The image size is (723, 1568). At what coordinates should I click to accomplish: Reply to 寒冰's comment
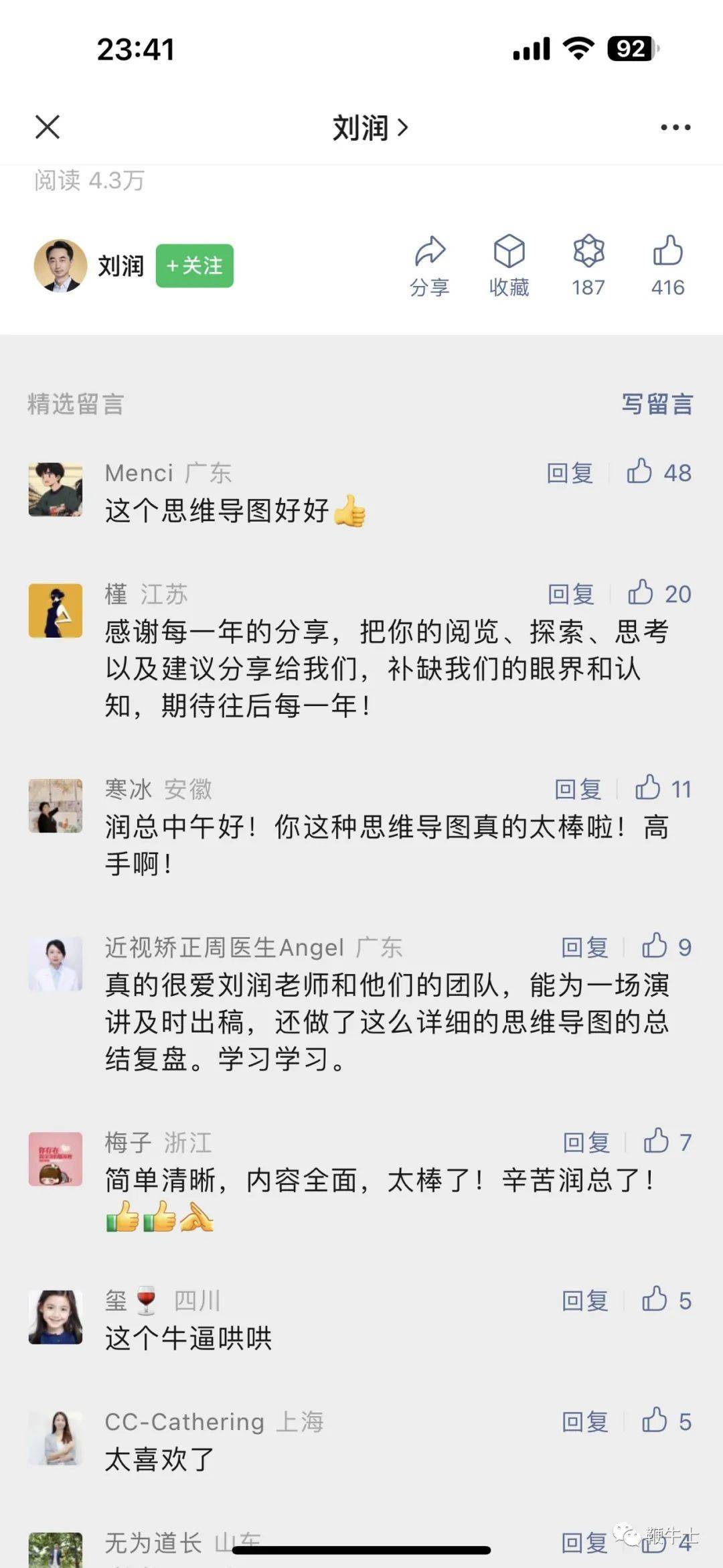click(577, 789)
